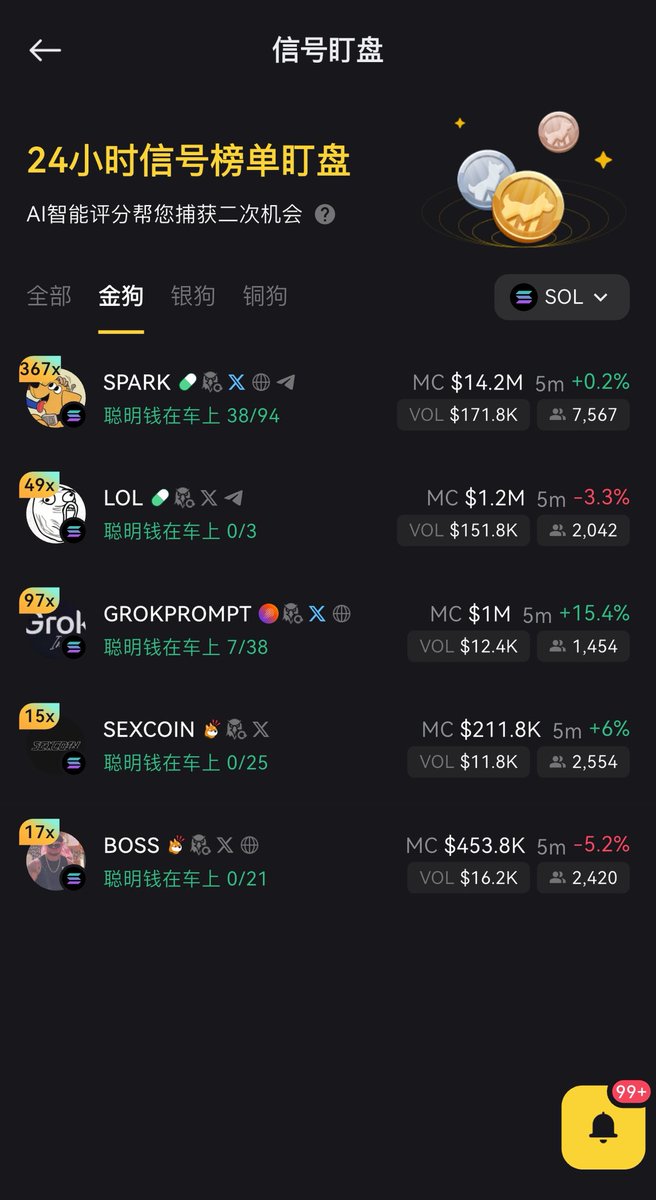The height and width of the screenshot is (1200, 656).
Task: Open SPARK's X (Twitter) link icon
Action: coord(236,382)
